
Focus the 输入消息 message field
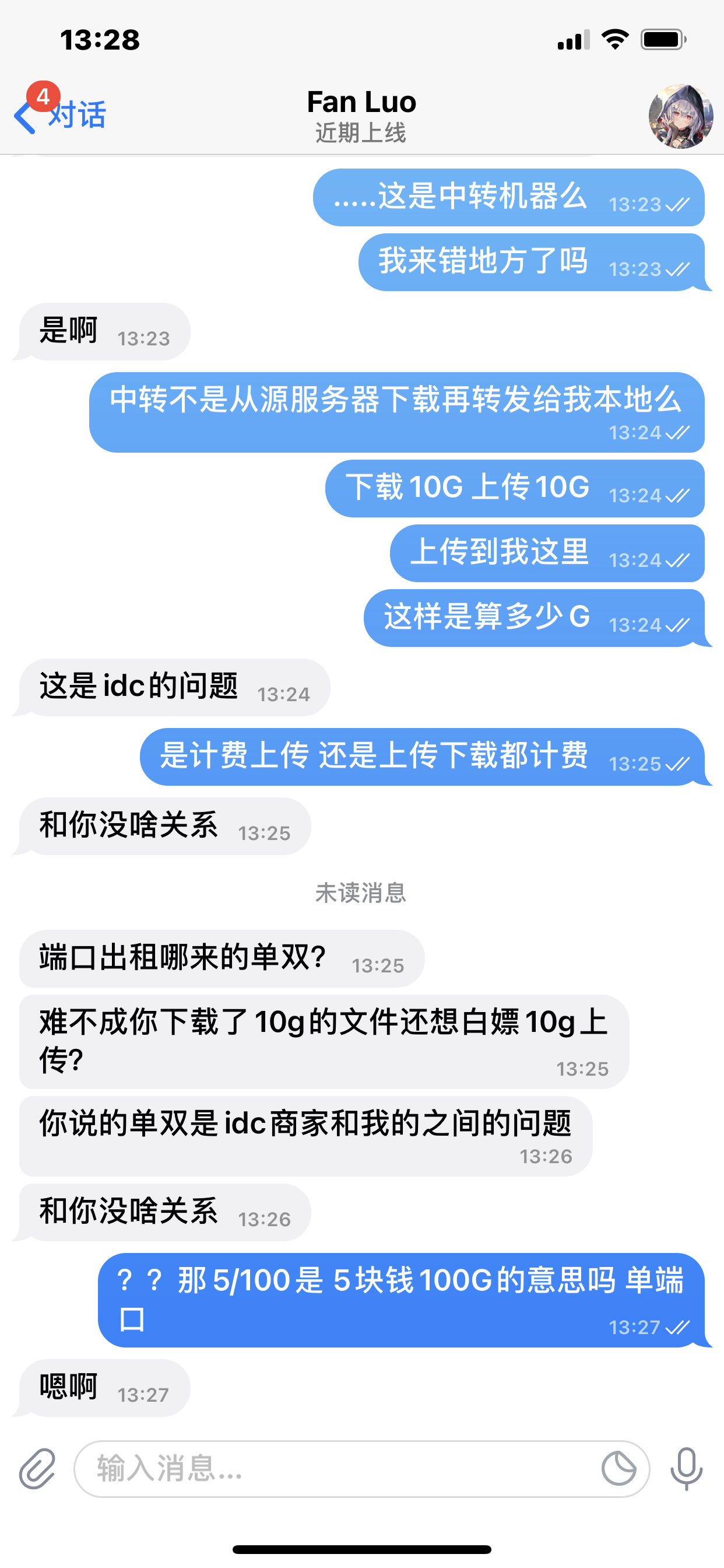335,1468
